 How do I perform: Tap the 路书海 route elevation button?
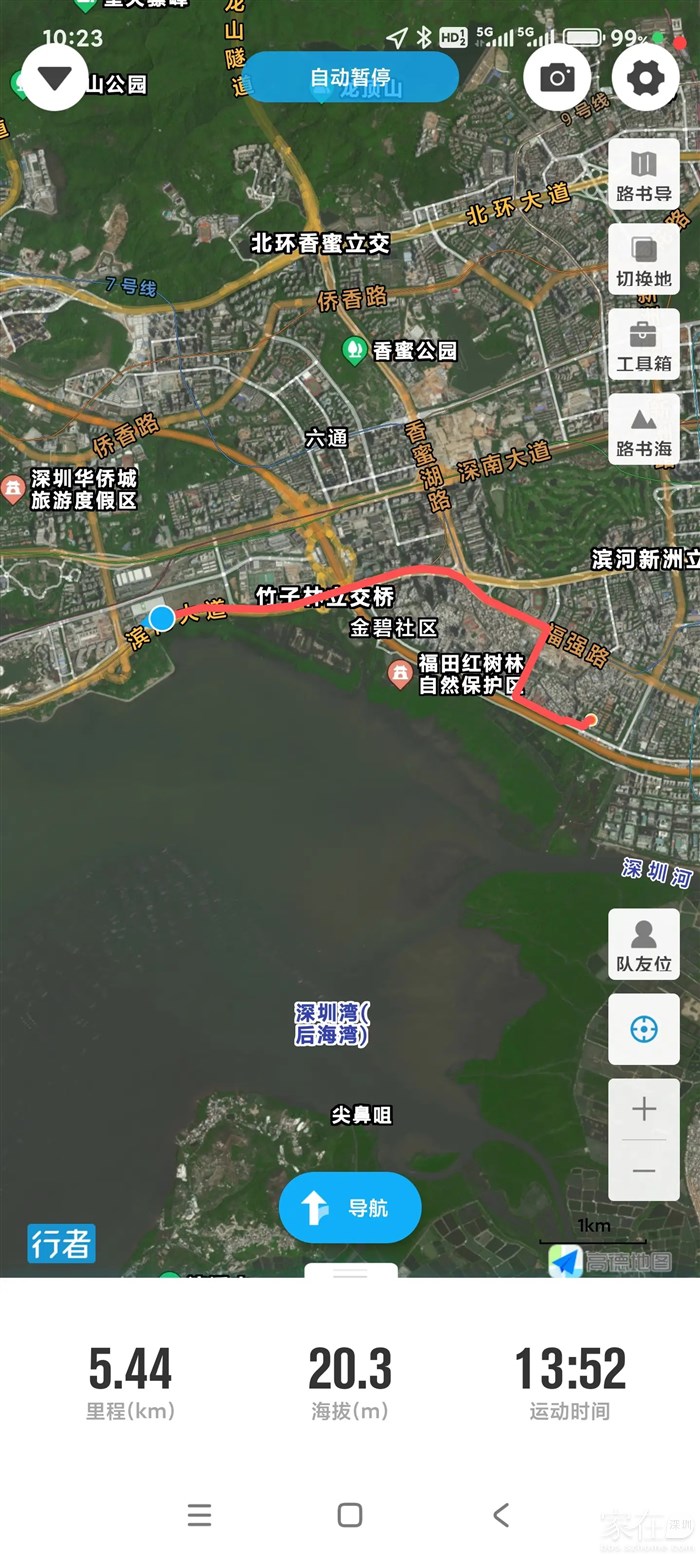pos(644,429)
